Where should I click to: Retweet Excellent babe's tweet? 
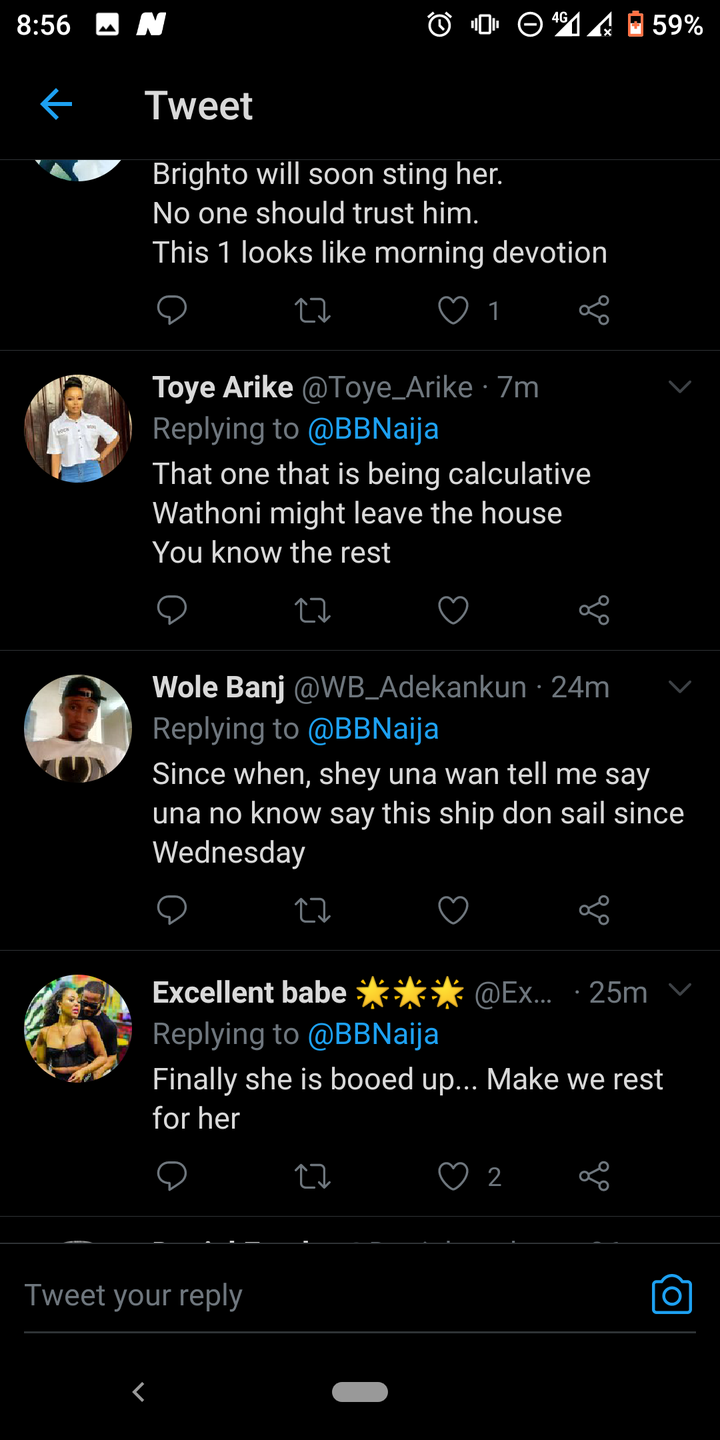point(313,1177)
